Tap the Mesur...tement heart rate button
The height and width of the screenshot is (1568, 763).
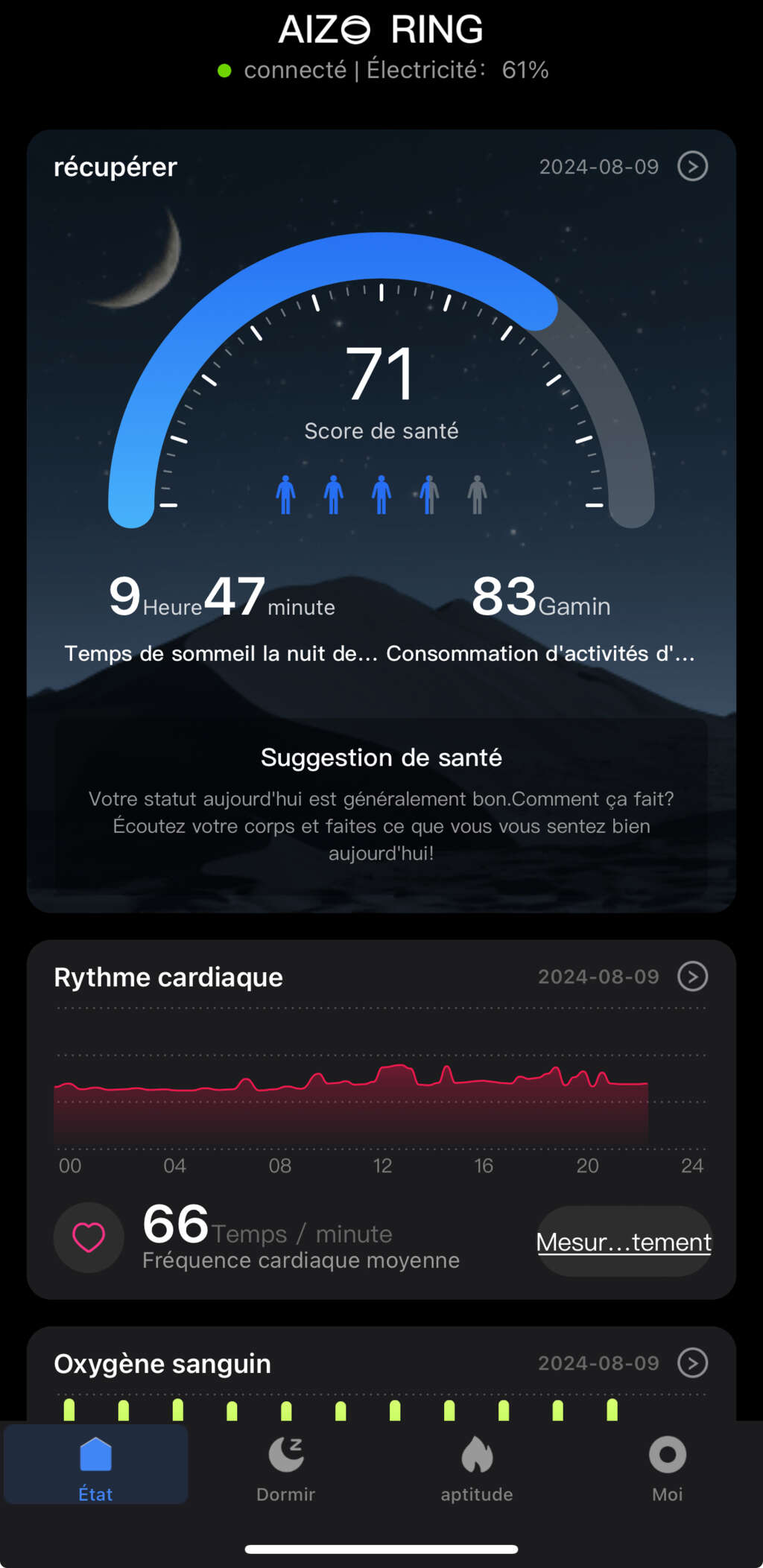(624, 1241)
